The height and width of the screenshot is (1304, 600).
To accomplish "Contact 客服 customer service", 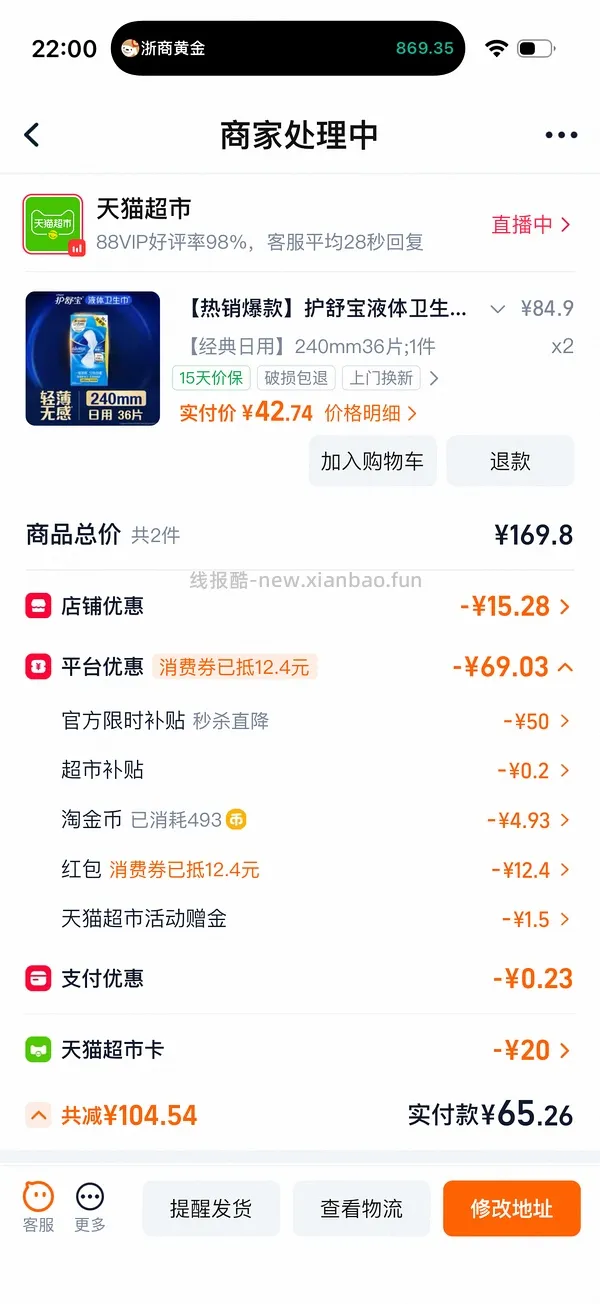I will (39, 1208).
